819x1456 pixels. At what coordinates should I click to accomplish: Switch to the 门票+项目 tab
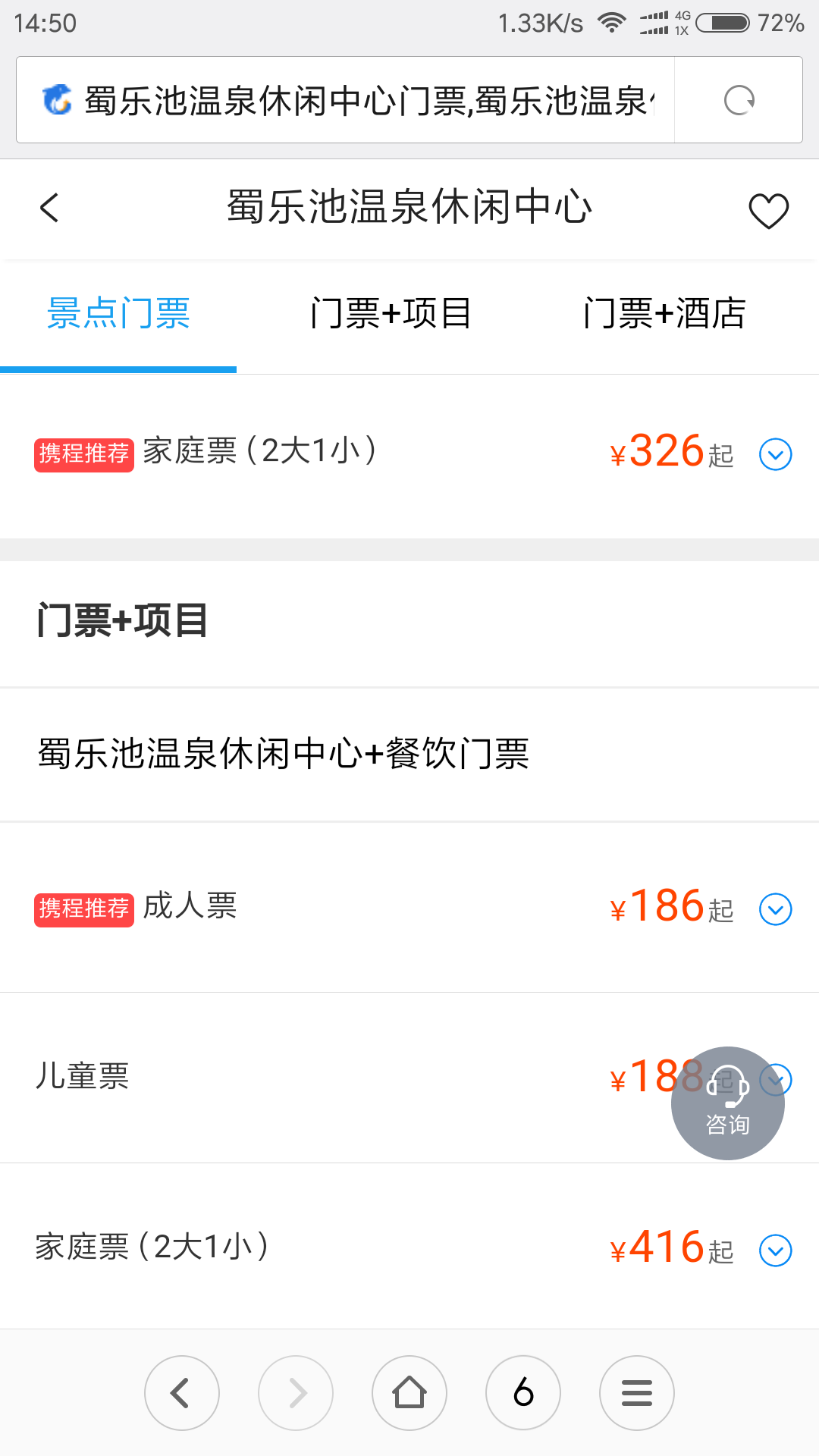pos(391,314)
